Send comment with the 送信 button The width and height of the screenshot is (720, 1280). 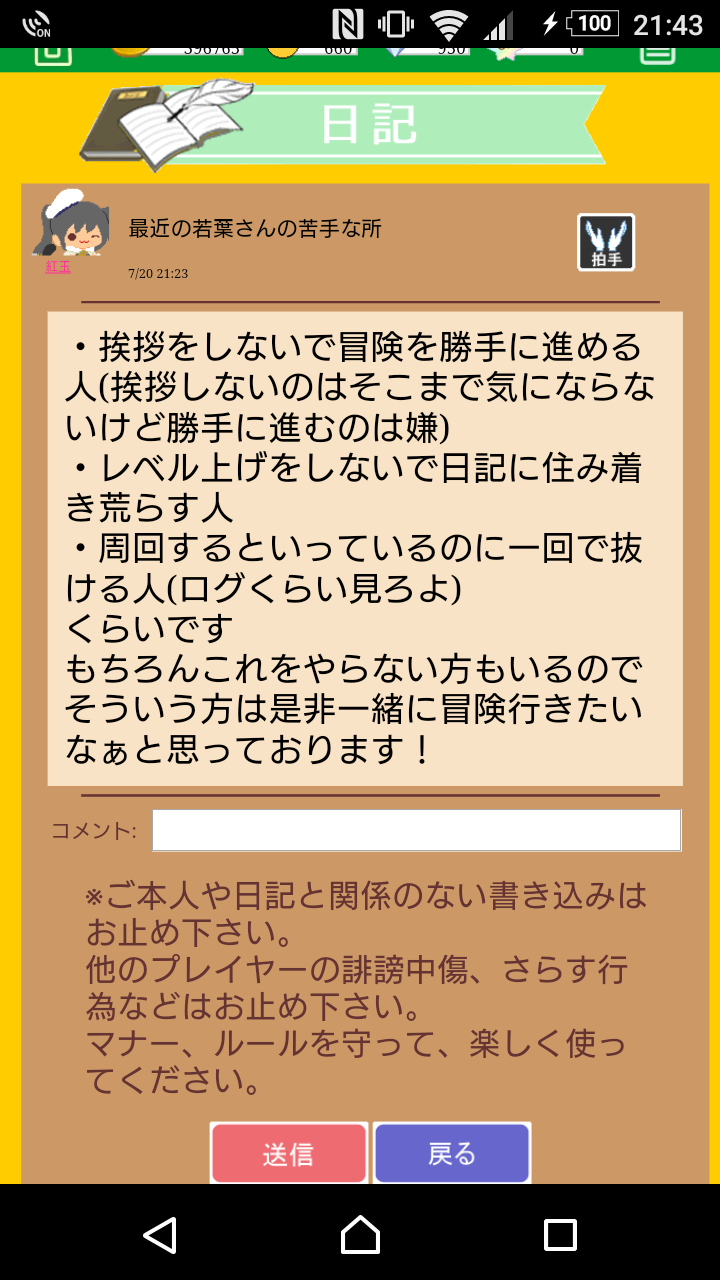tap(289, 1153)
